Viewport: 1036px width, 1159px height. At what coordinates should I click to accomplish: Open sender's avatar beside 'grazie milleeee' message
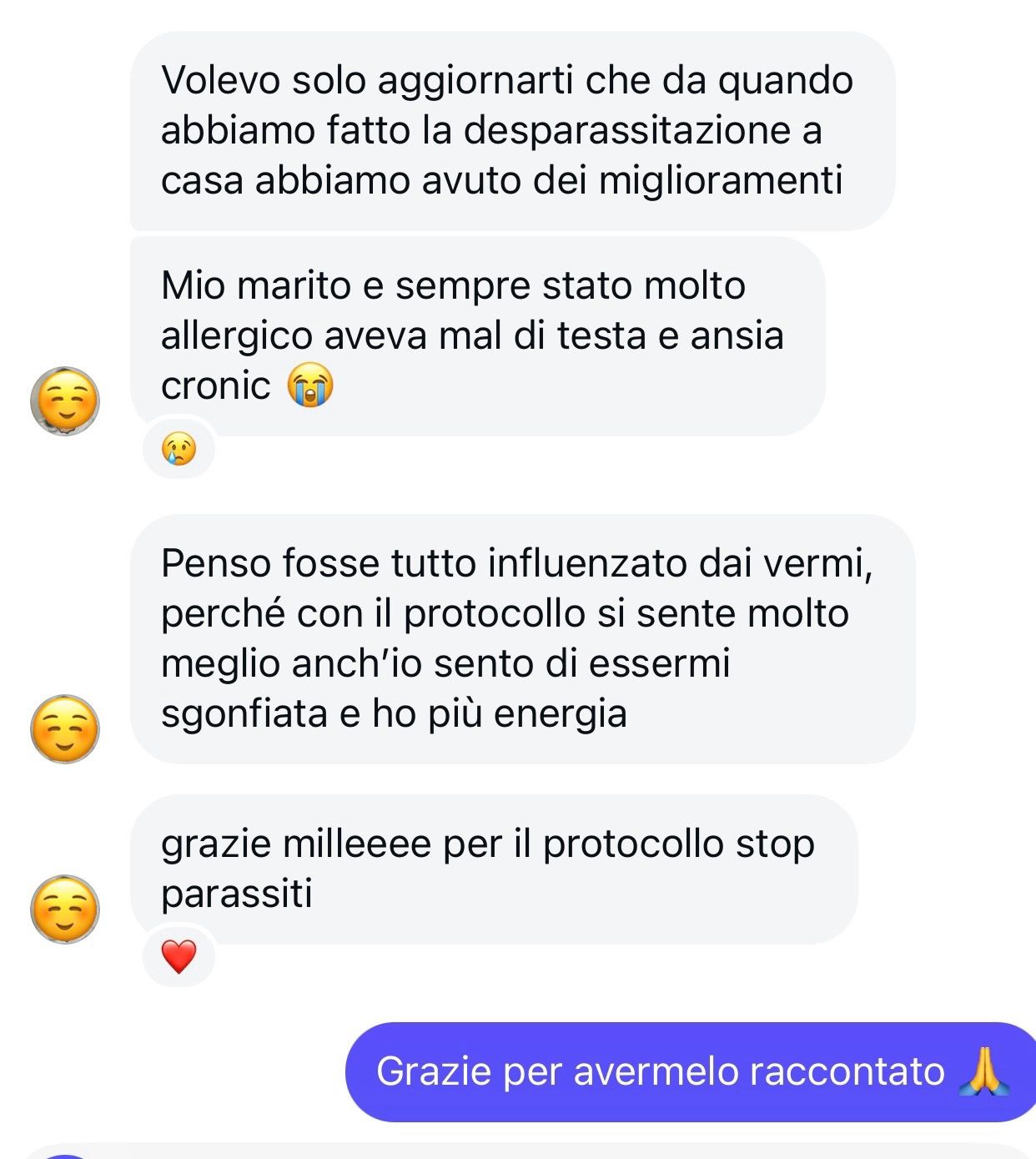tap(65, 909)
